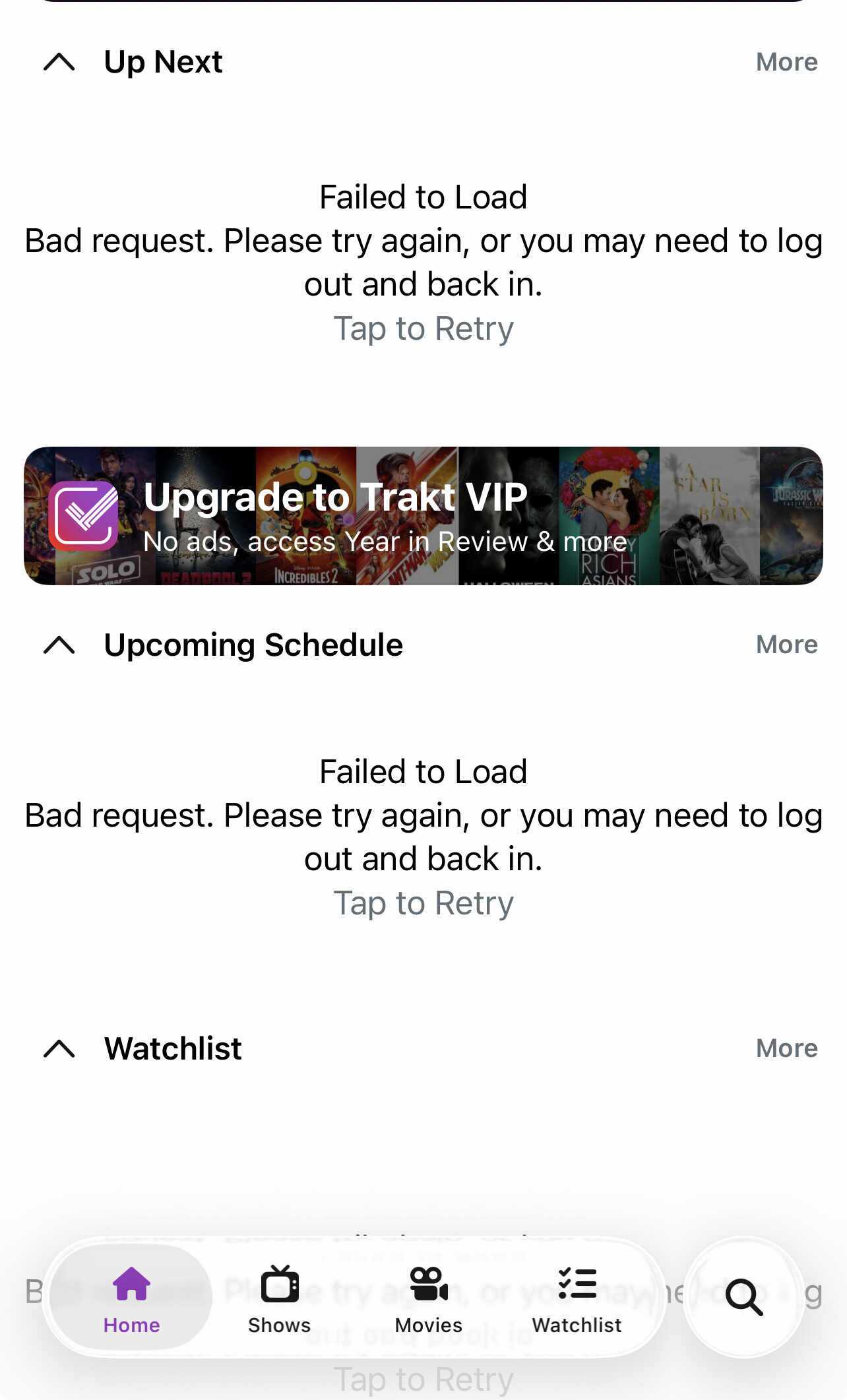Open More for the Watchlist section
This screenshot has width=847, height=1400.
786,1049
